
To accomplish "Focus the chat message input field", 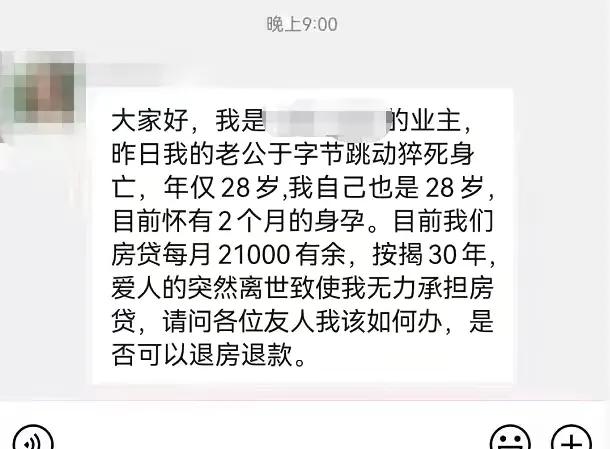I will click(270, 438).
